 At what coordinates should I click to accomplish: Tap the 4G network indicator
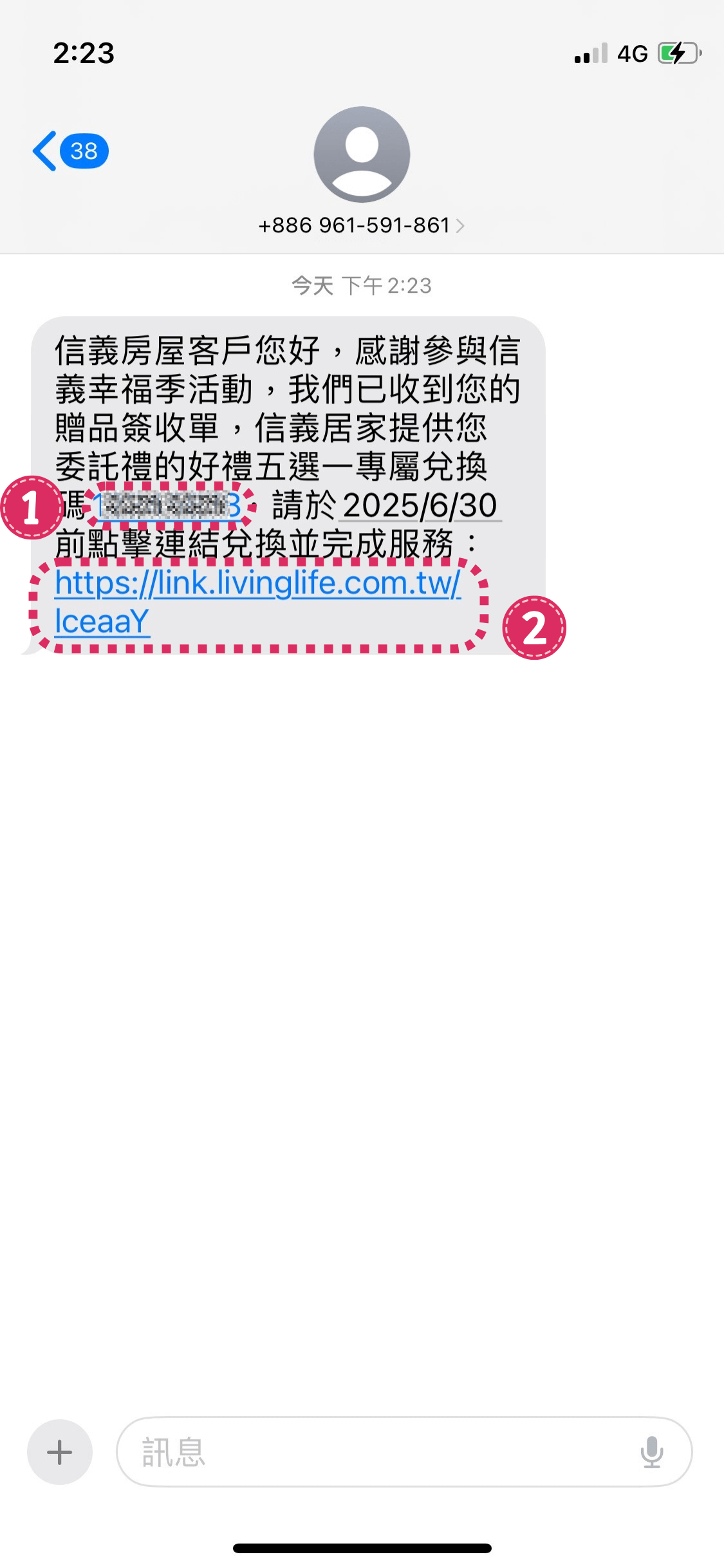pos(633,54)
